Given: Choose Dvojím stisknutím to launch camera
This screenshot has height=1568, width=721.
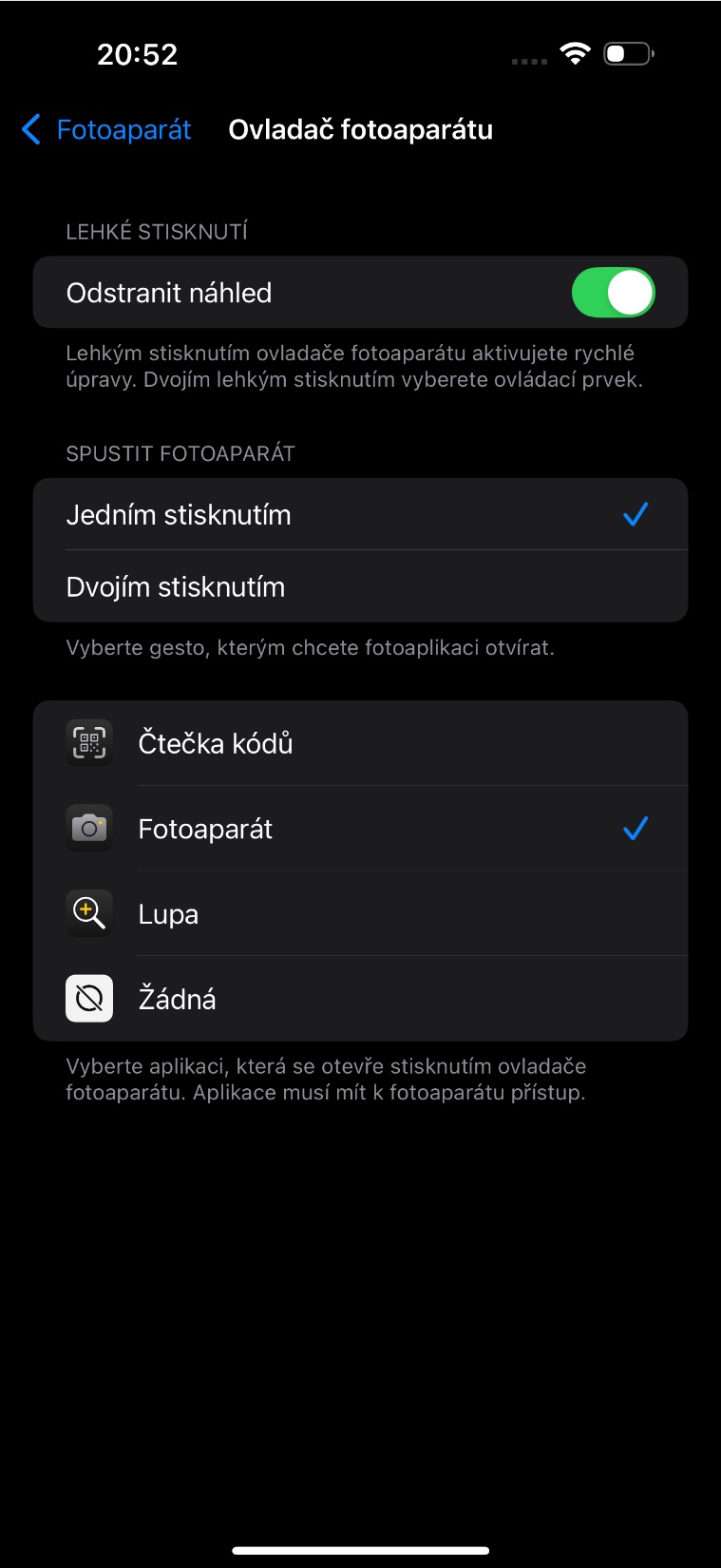Looking at the screenshot, I should pyautogui.click(x=360, y=586).
